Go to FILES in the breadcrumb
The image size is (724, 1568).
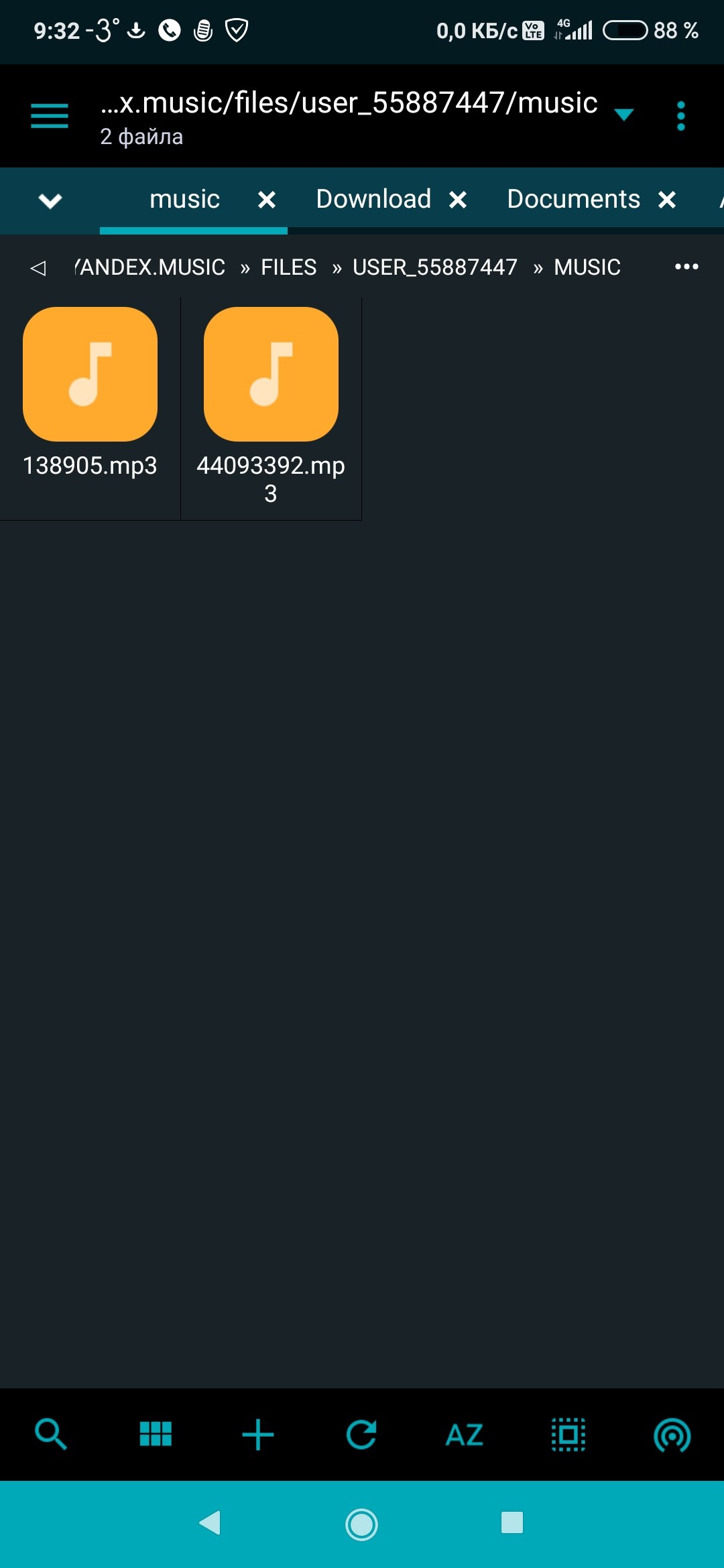(288, 267)
